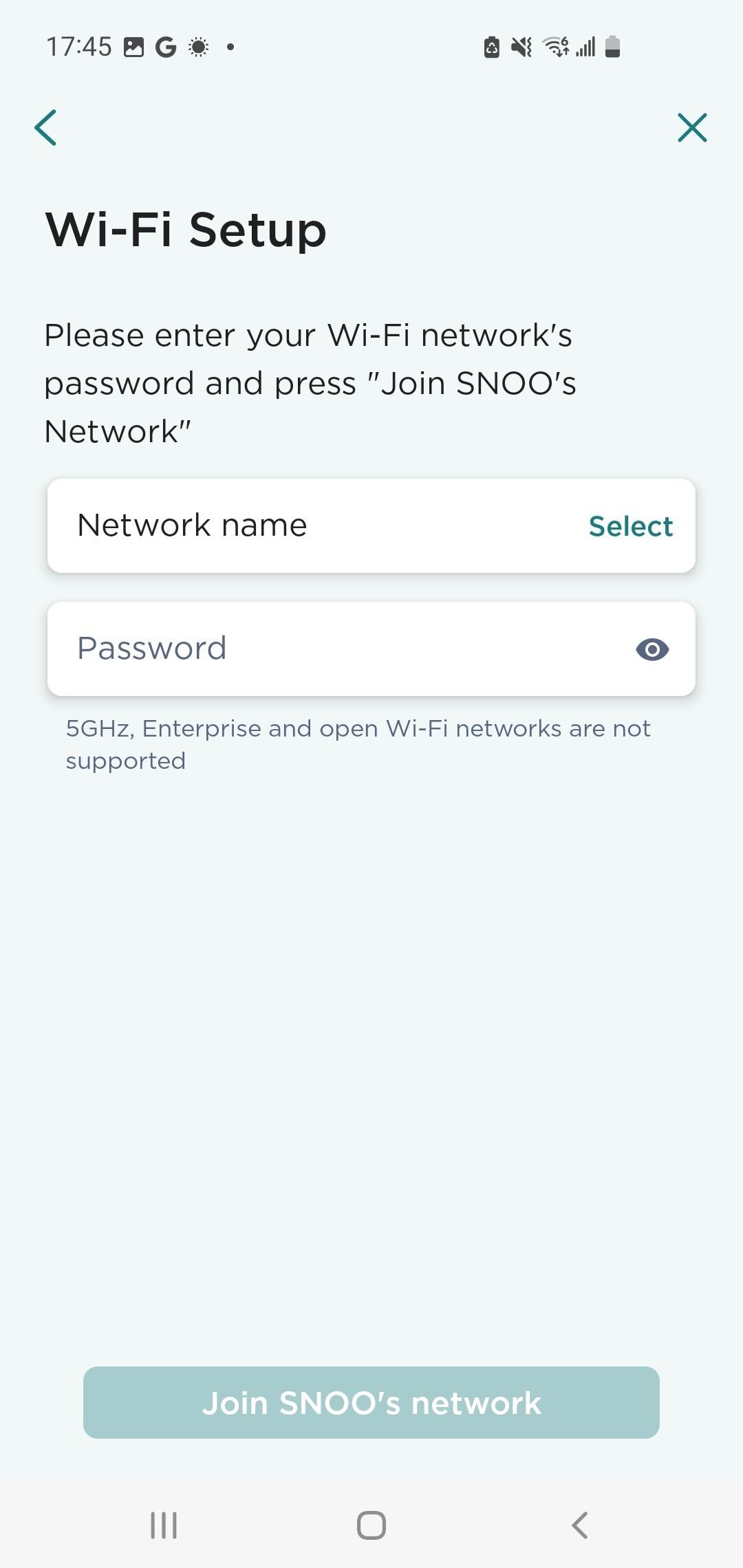743x1568 pixels.
Task: Enter the Password field
Action: point(330,649)
